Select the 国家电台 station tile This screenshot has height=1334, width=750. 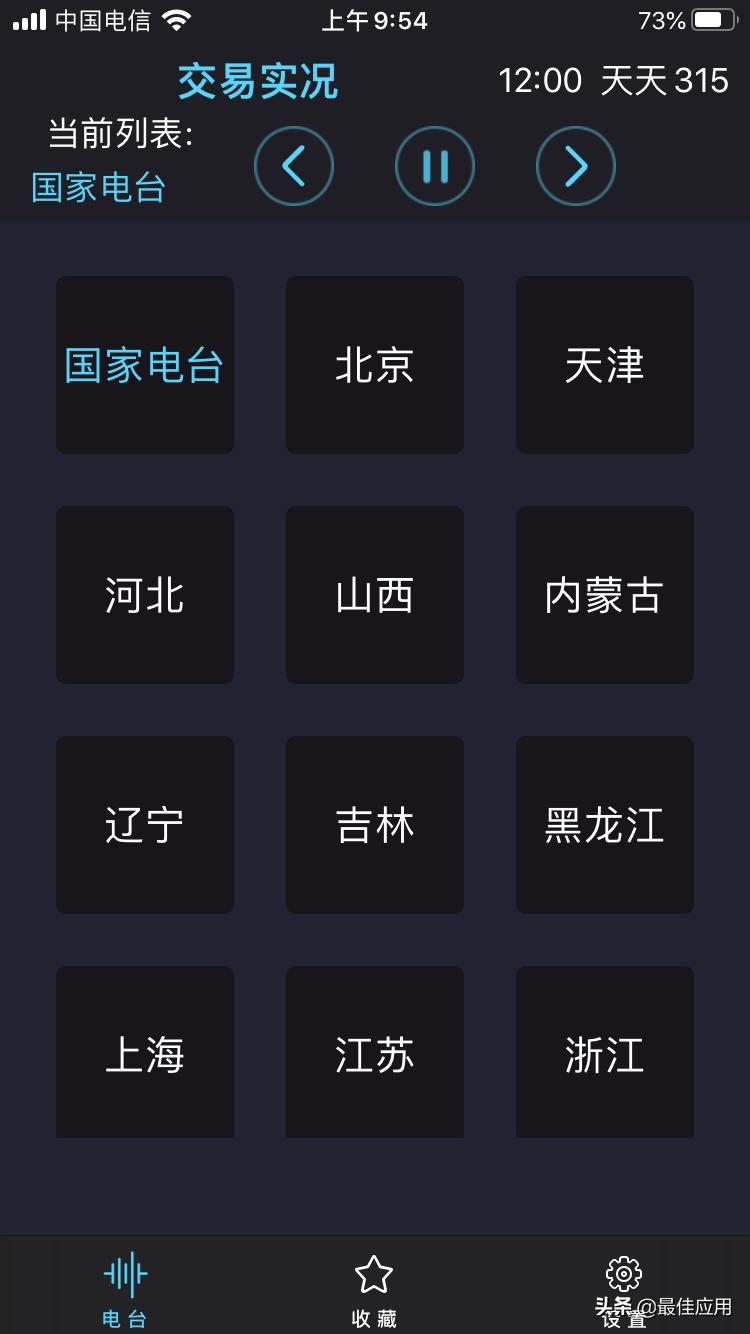pos(144,365)
